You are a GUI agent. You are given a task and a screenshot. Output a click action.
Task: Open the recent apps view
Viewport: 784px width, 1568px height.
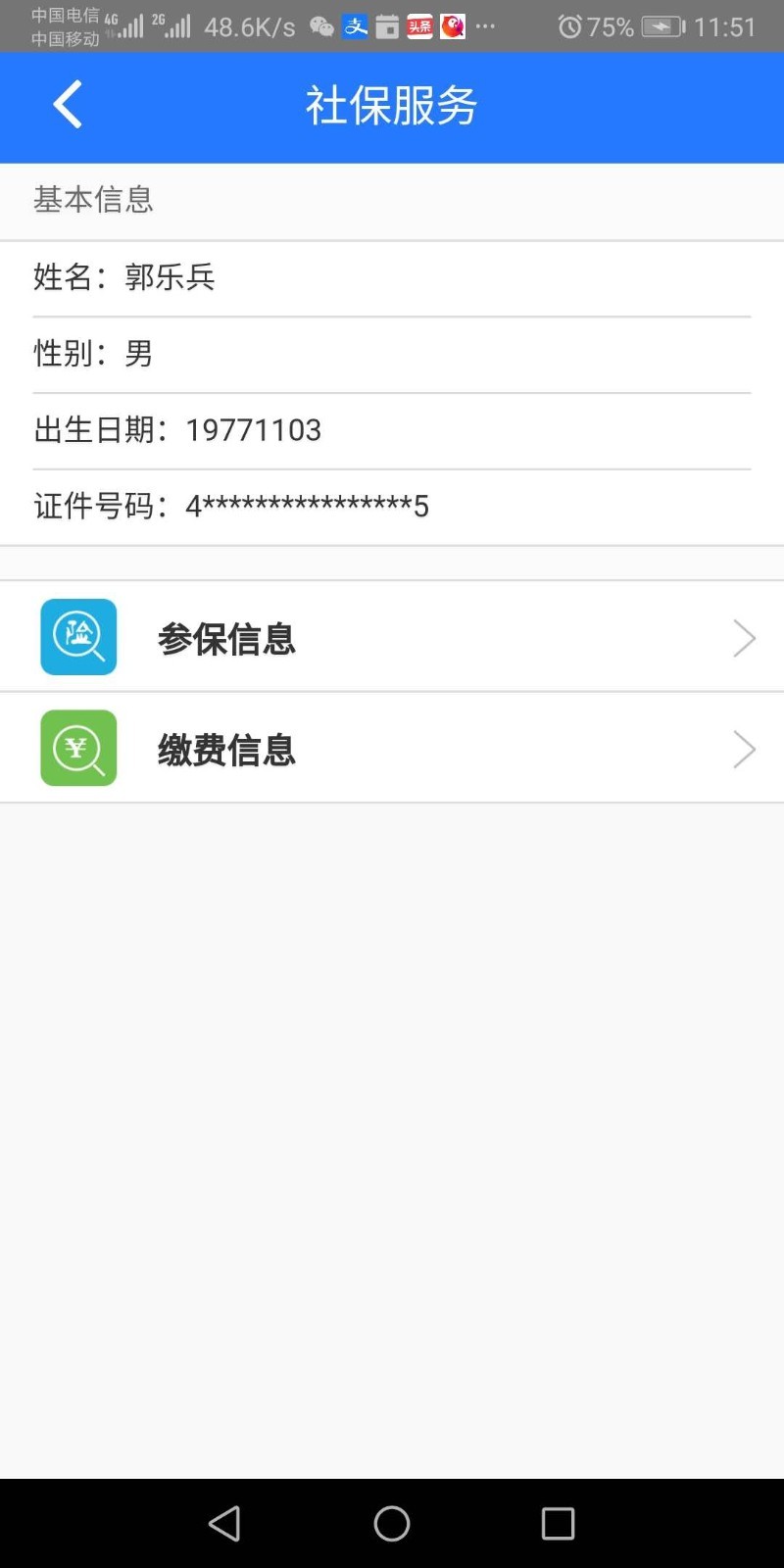coord(558,1523)
